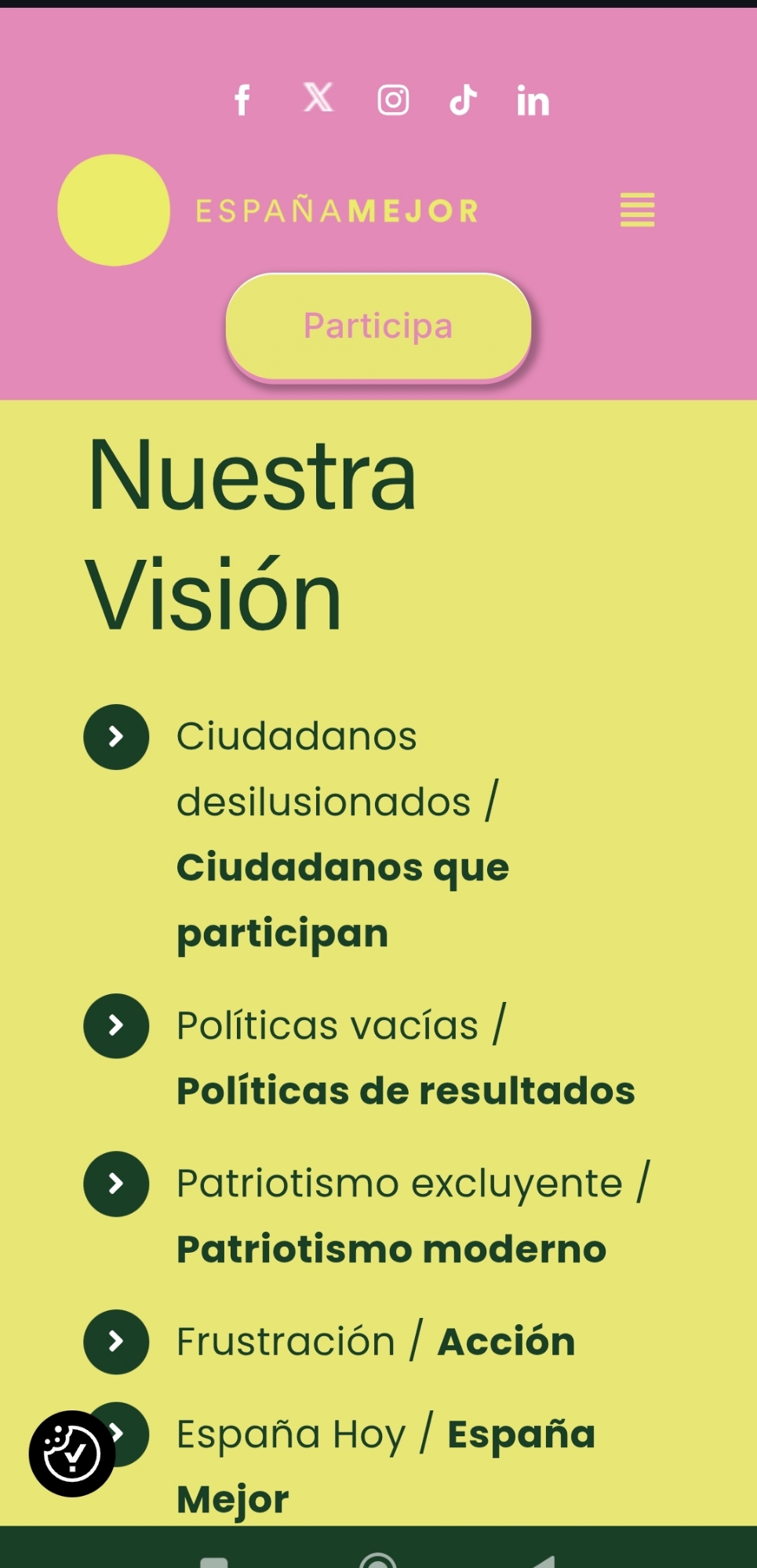Tap the Participa button
This screenshot has width=757, height=1568.
click(378, 326)
